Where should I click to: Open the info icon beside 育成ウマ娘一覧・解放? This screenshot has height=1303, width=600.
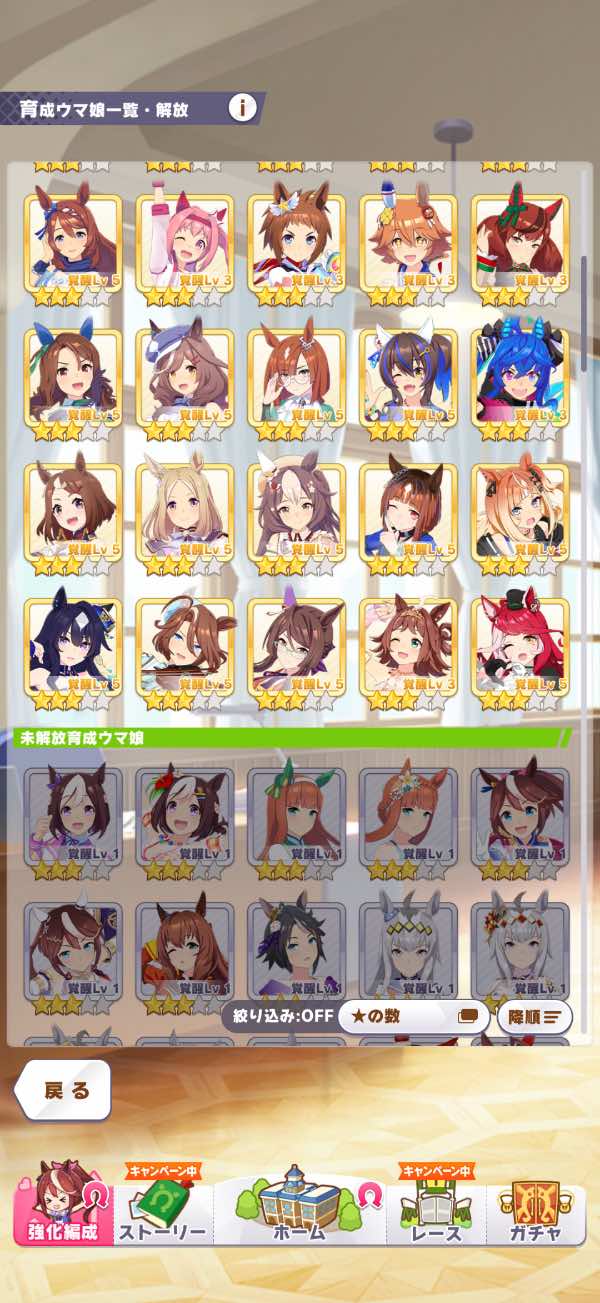tap(242, 108)
